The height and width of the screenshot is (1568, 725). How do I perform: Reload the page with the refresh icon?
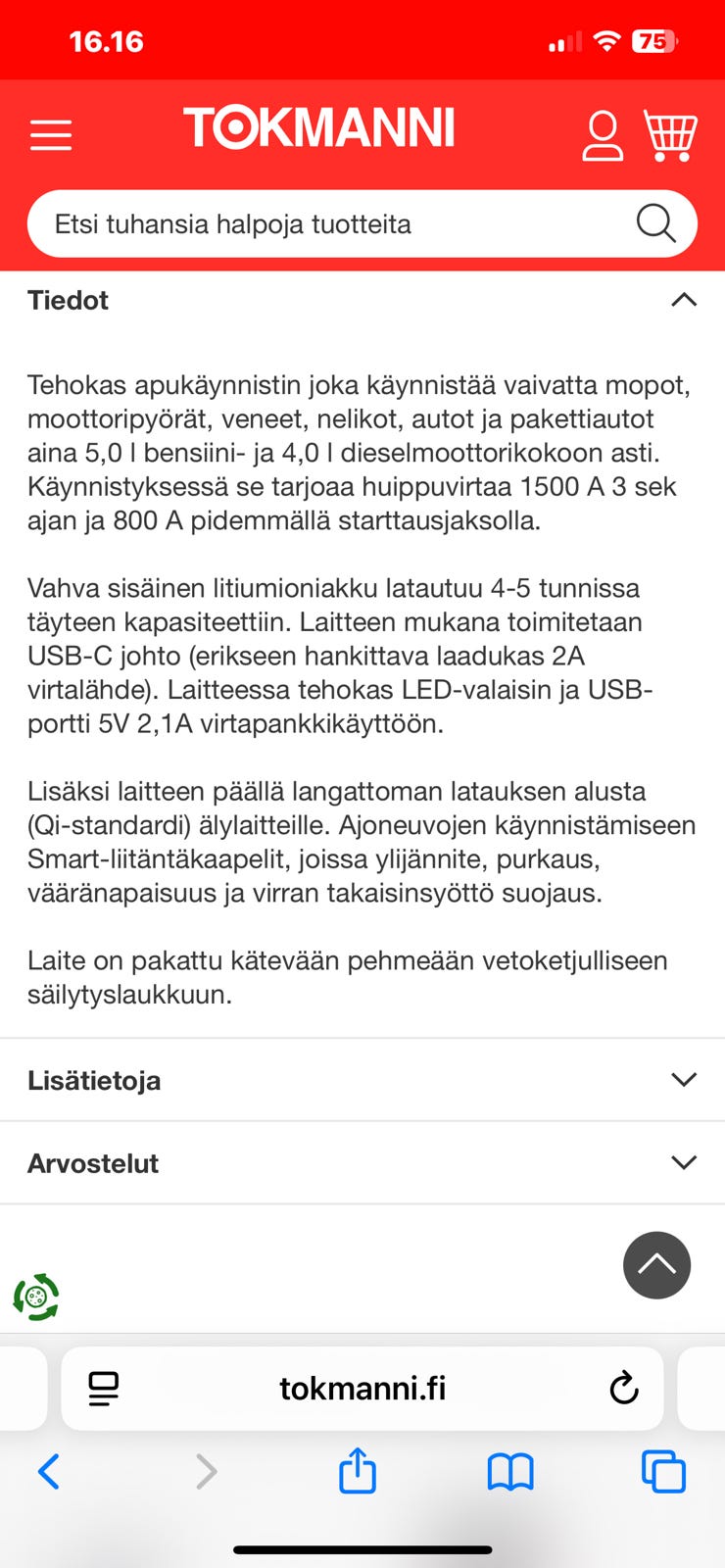pos(624,1388)
